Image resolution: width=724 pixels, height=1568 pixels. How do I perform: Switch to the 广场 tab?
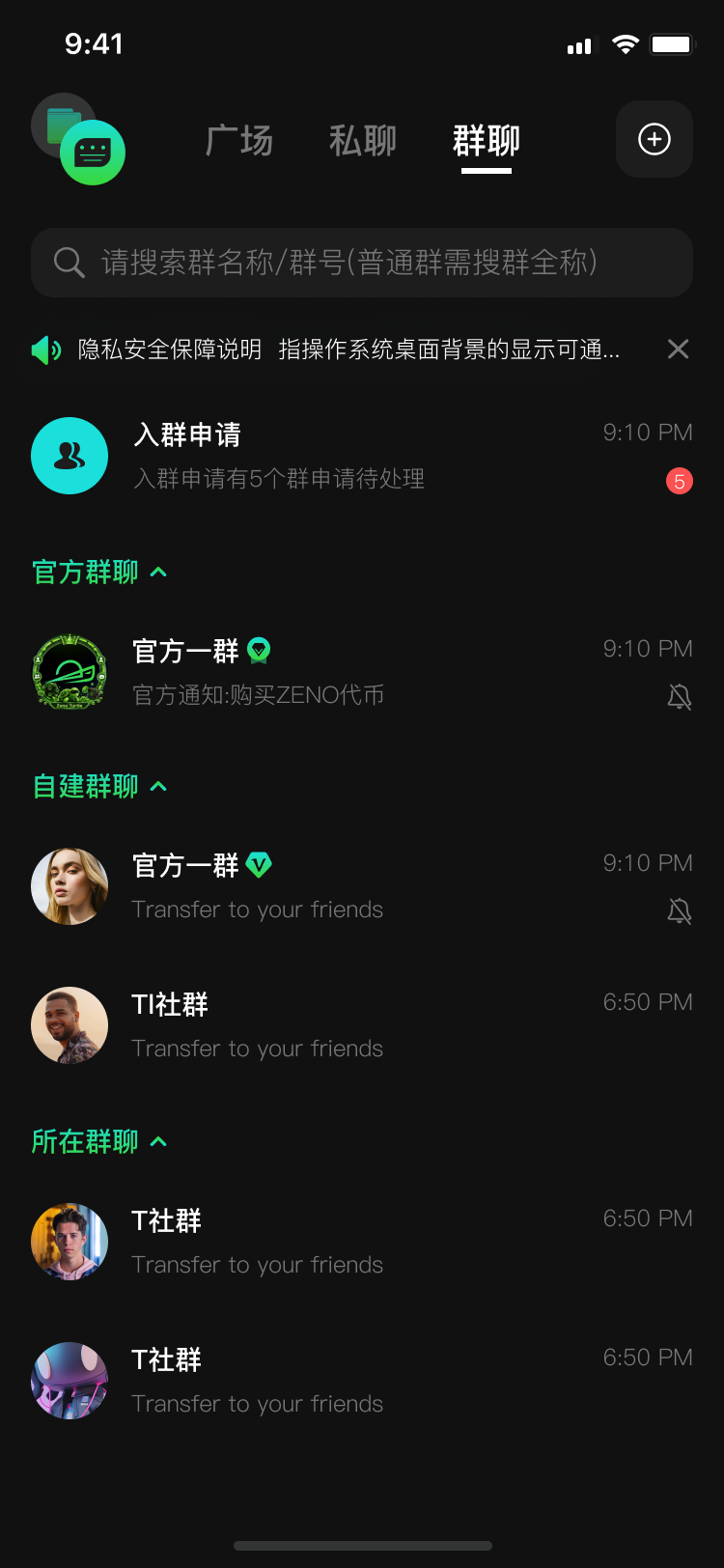click(x=238, y=141)
